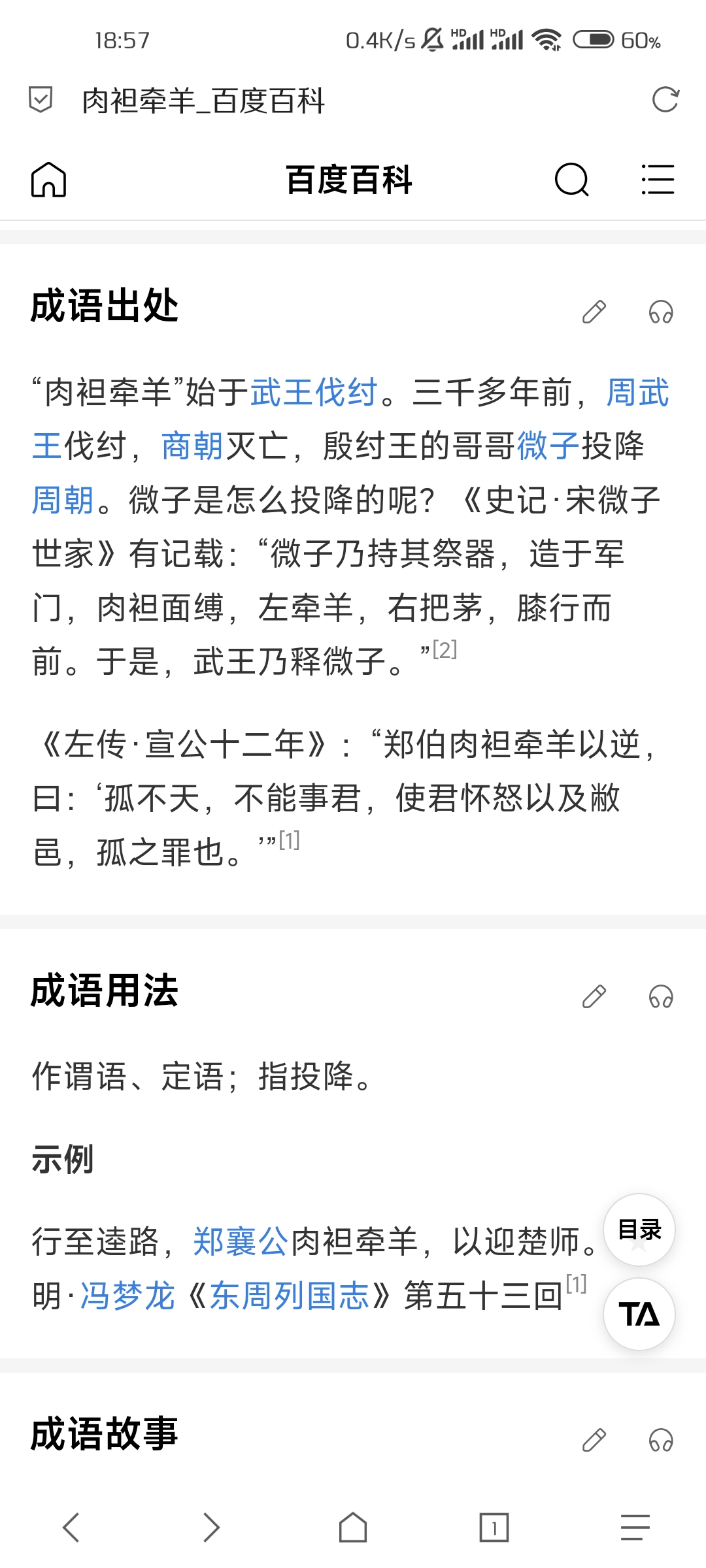Open the browser tabs switcher
This screenshot has height=1568, width=706.
[x=494, y=1527]
